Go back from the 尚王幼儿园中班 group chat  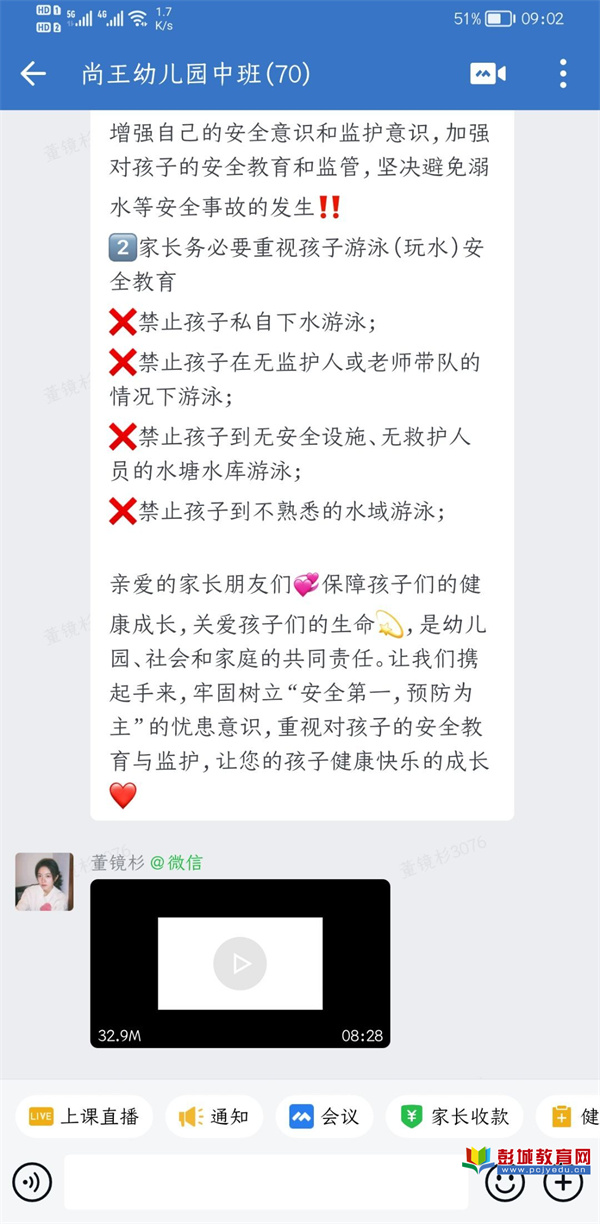pyautogui.click(x=33, y=74)
